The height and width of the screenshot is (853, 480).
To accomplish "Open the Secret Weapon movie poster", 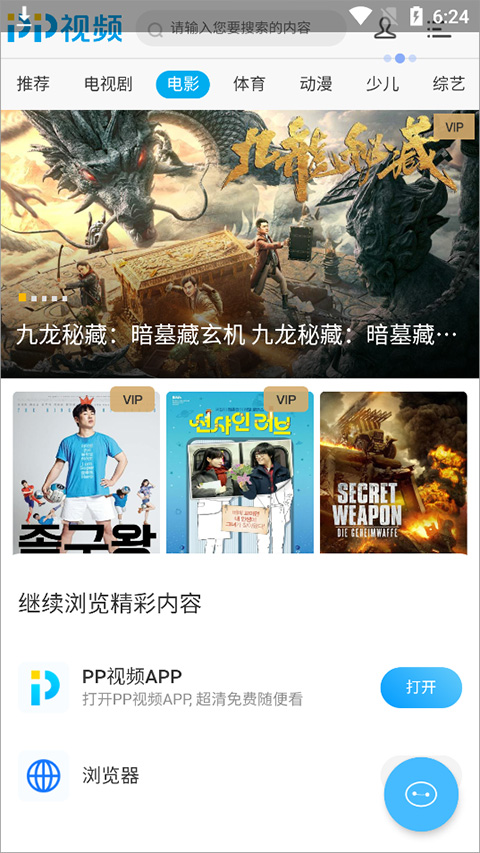I will [x=393, y=472].
